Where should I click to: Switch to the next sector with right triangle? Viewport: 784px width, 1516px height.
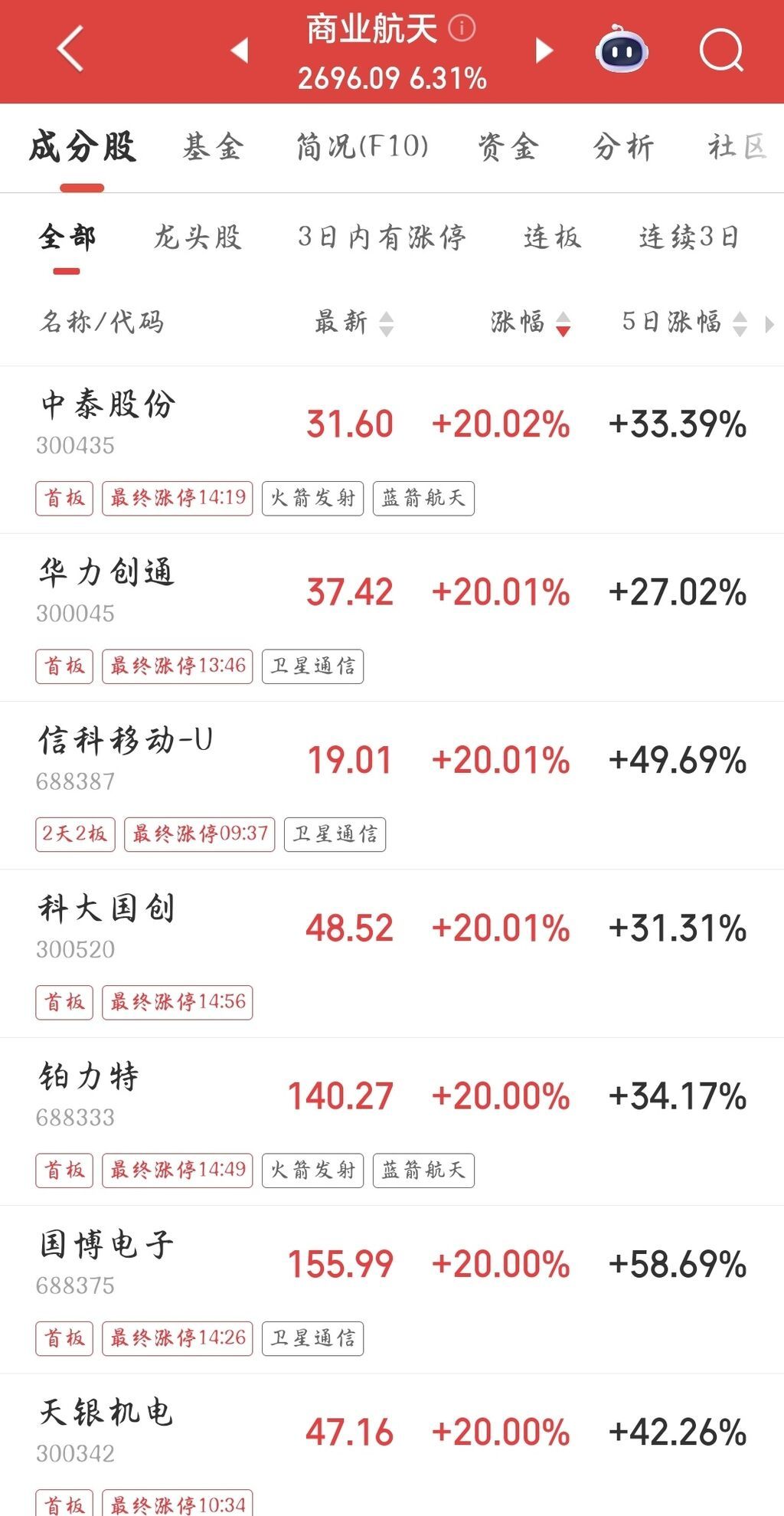click(544, 51)
